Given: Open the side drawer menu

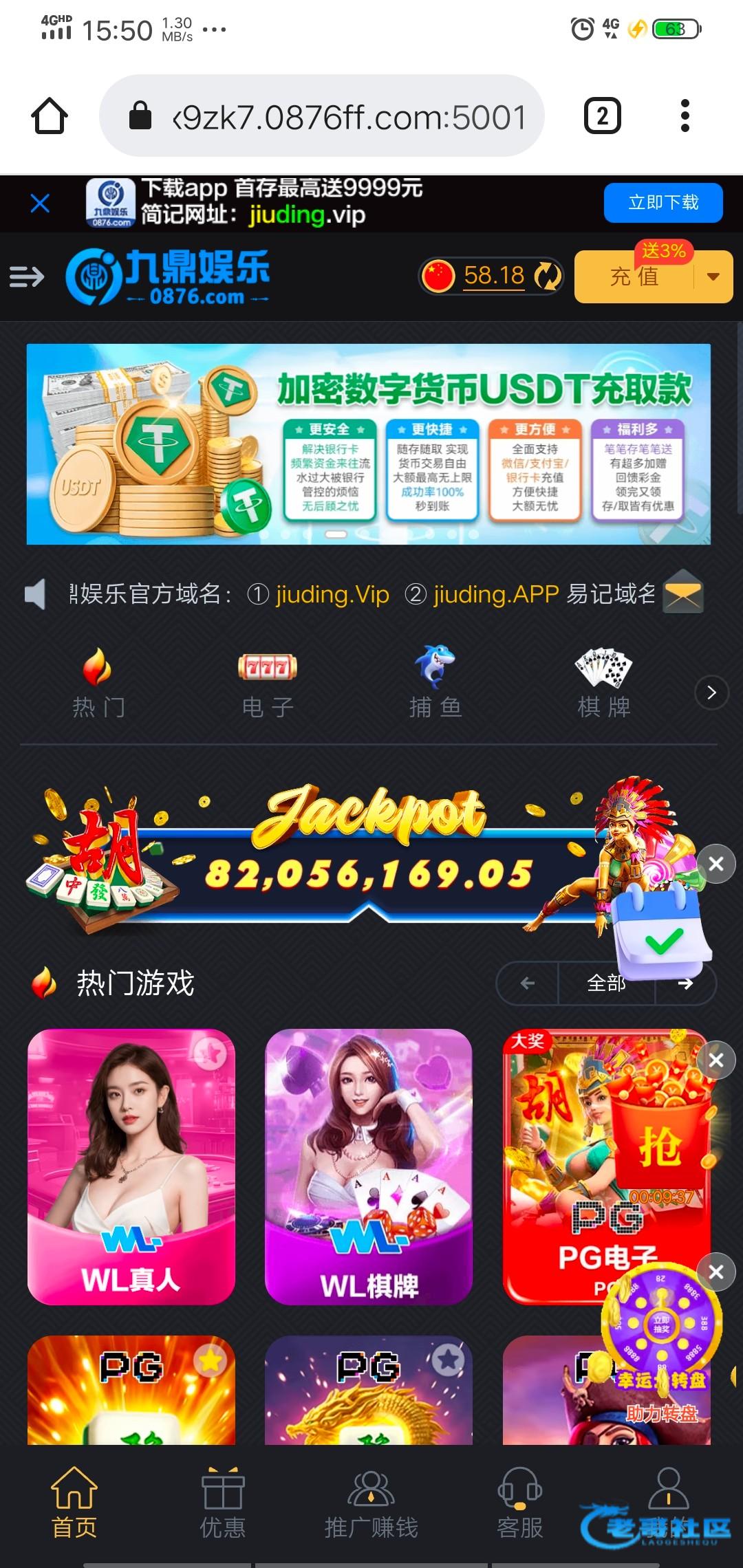Looking at the screenshot, I should pos(28,277).
